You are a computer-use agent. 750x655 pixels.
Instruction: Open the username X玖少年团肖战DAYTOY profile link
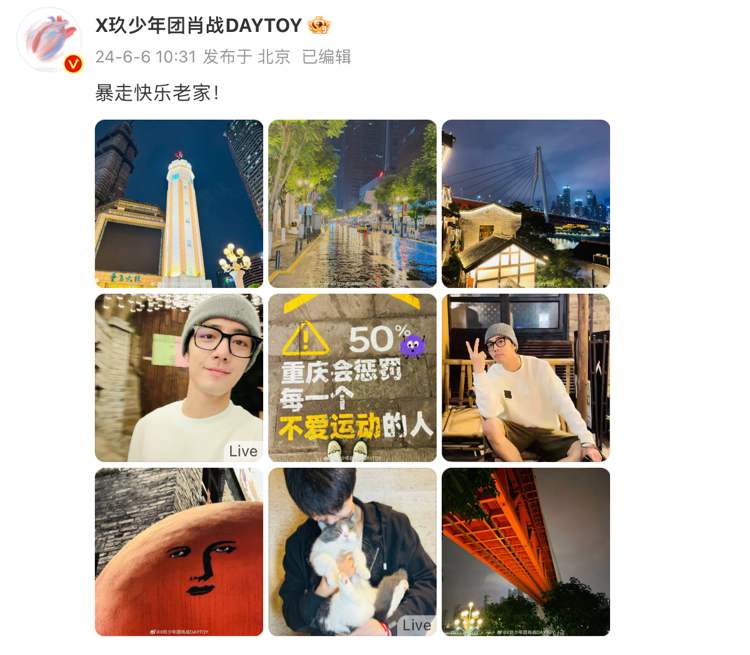tap(198, 25)
